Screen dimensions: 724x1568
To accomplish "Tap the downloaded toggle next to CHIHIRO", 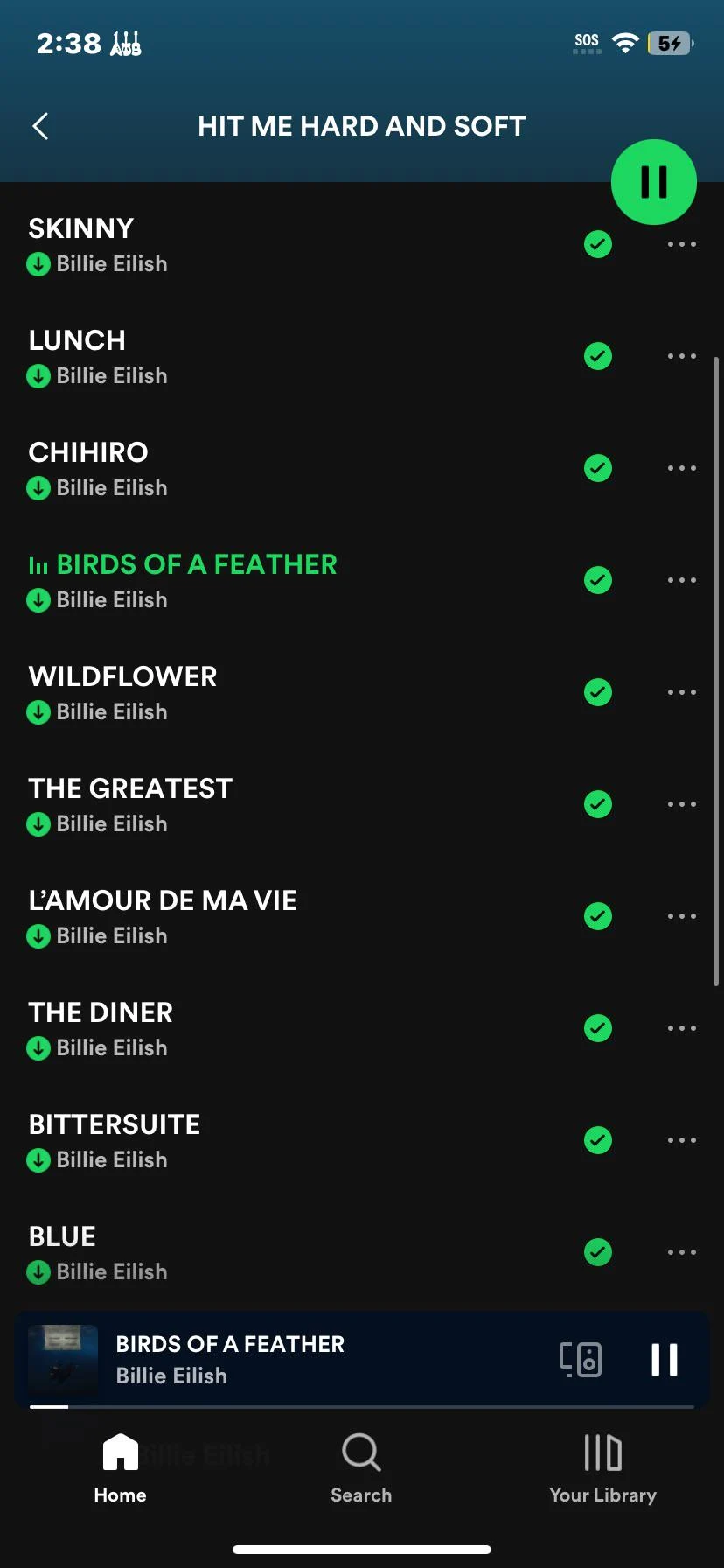I will (597, 468).
